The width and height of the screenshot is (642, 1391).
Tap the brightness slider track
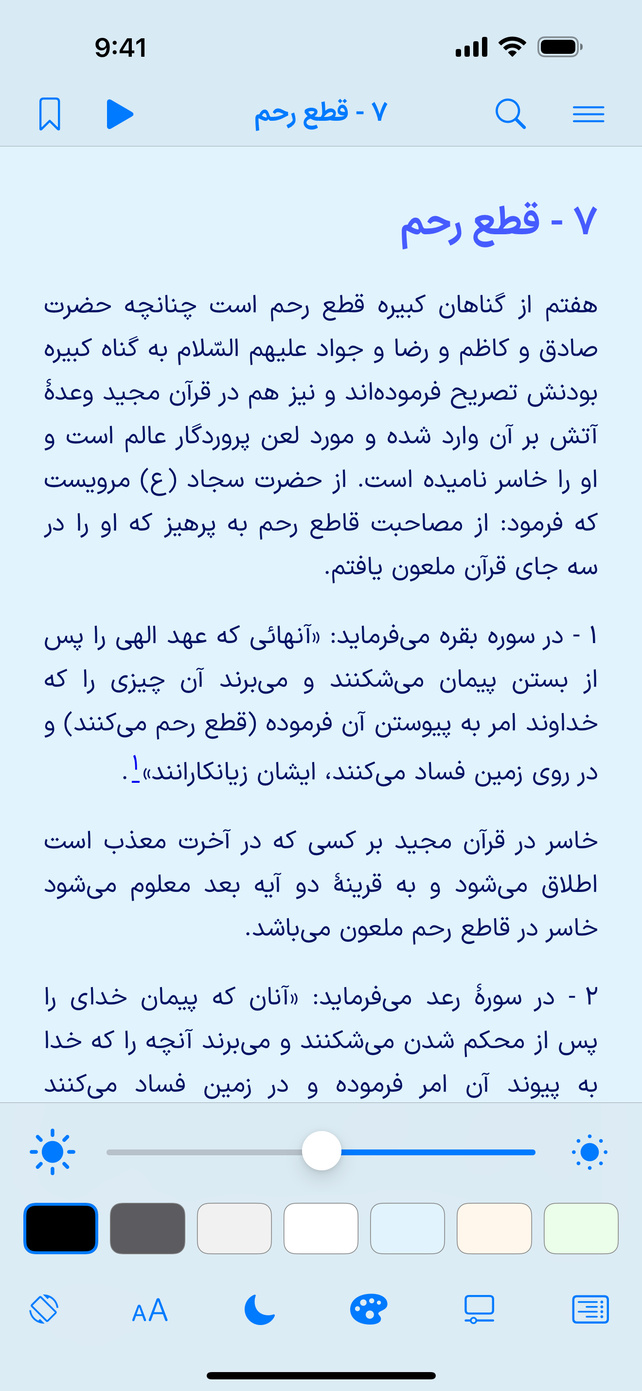[x=321, y=1152]
